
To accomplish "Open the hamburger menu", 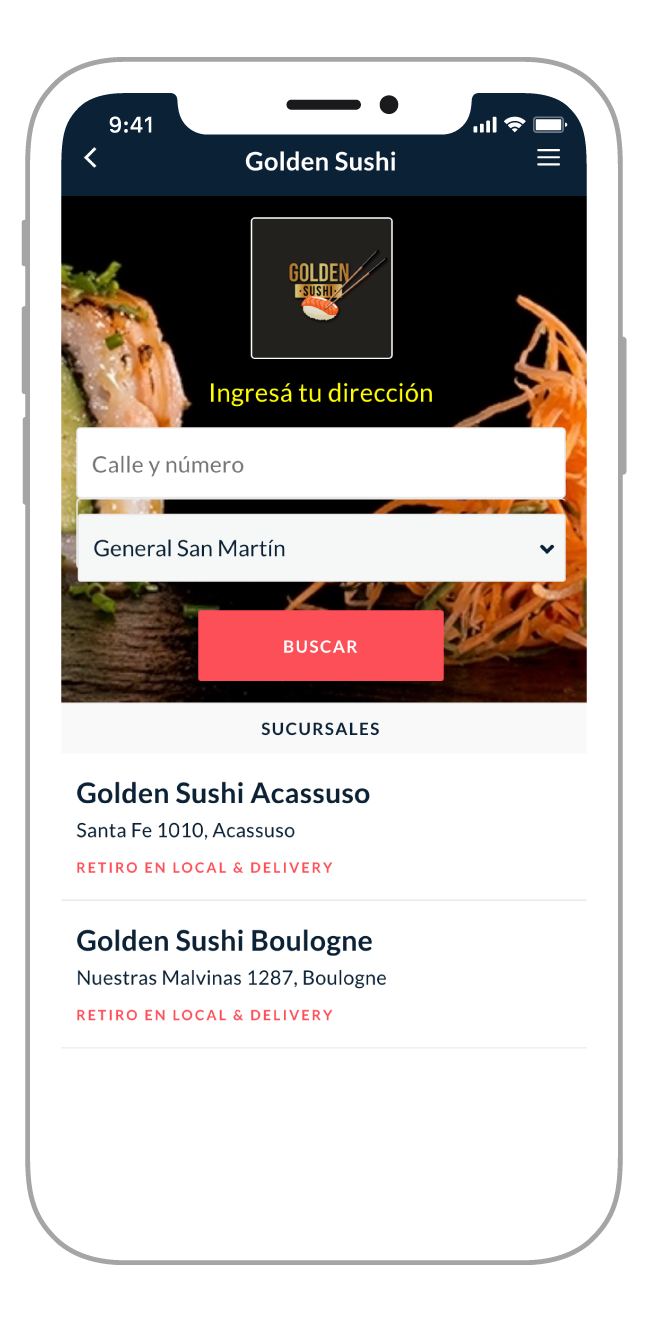I will (548, 158).
